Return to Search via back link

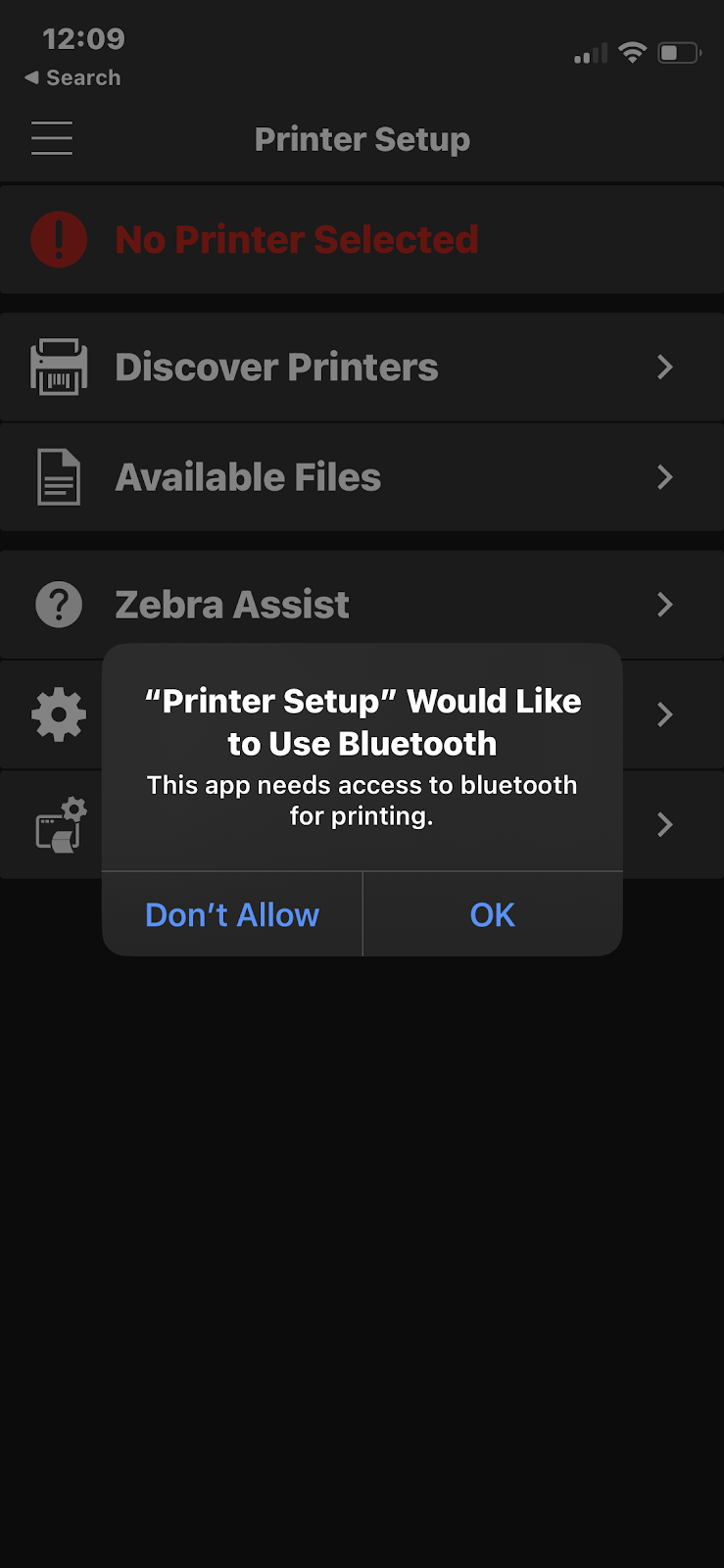(x=73, y=77)
